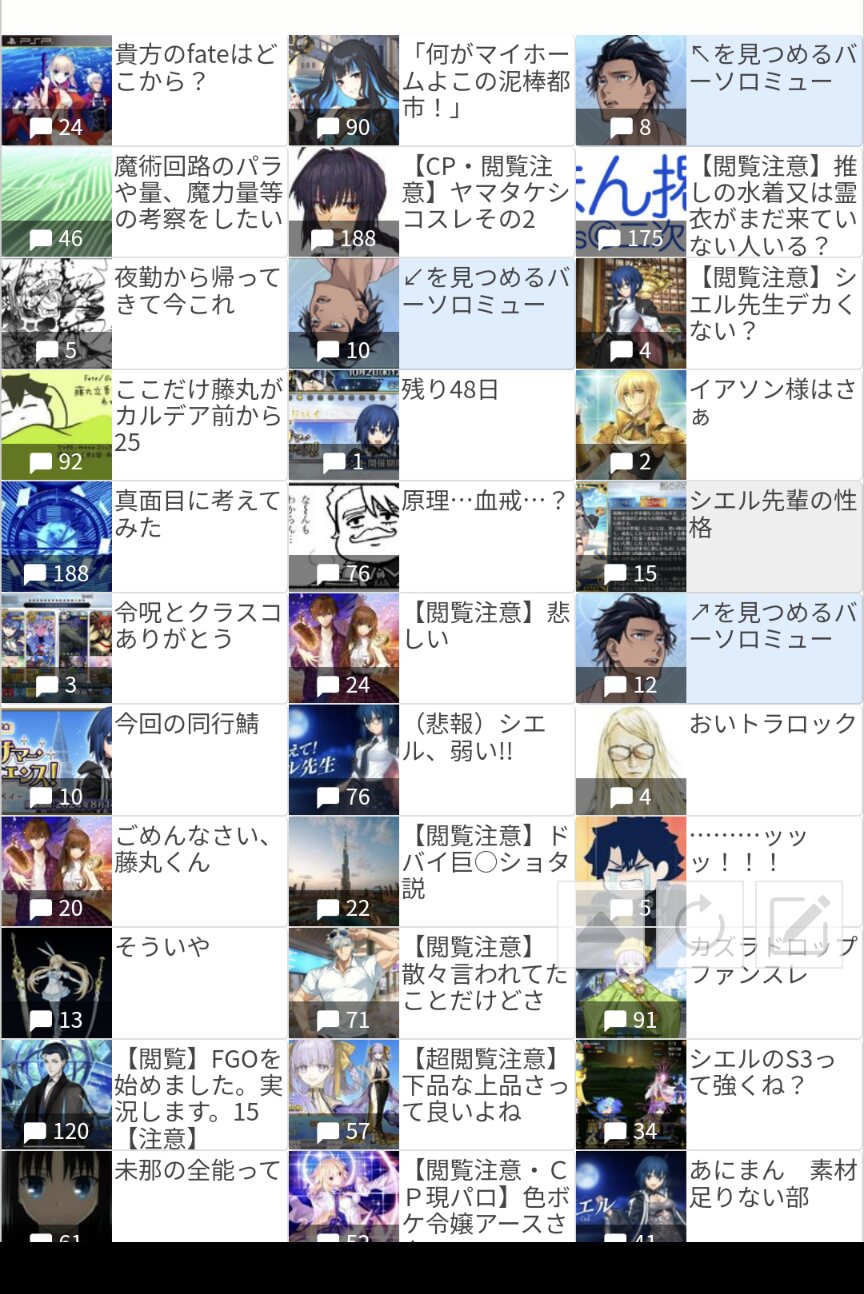Open the 原理…血戒…？ thread
864x1294 pixels.
coord(484,501)
